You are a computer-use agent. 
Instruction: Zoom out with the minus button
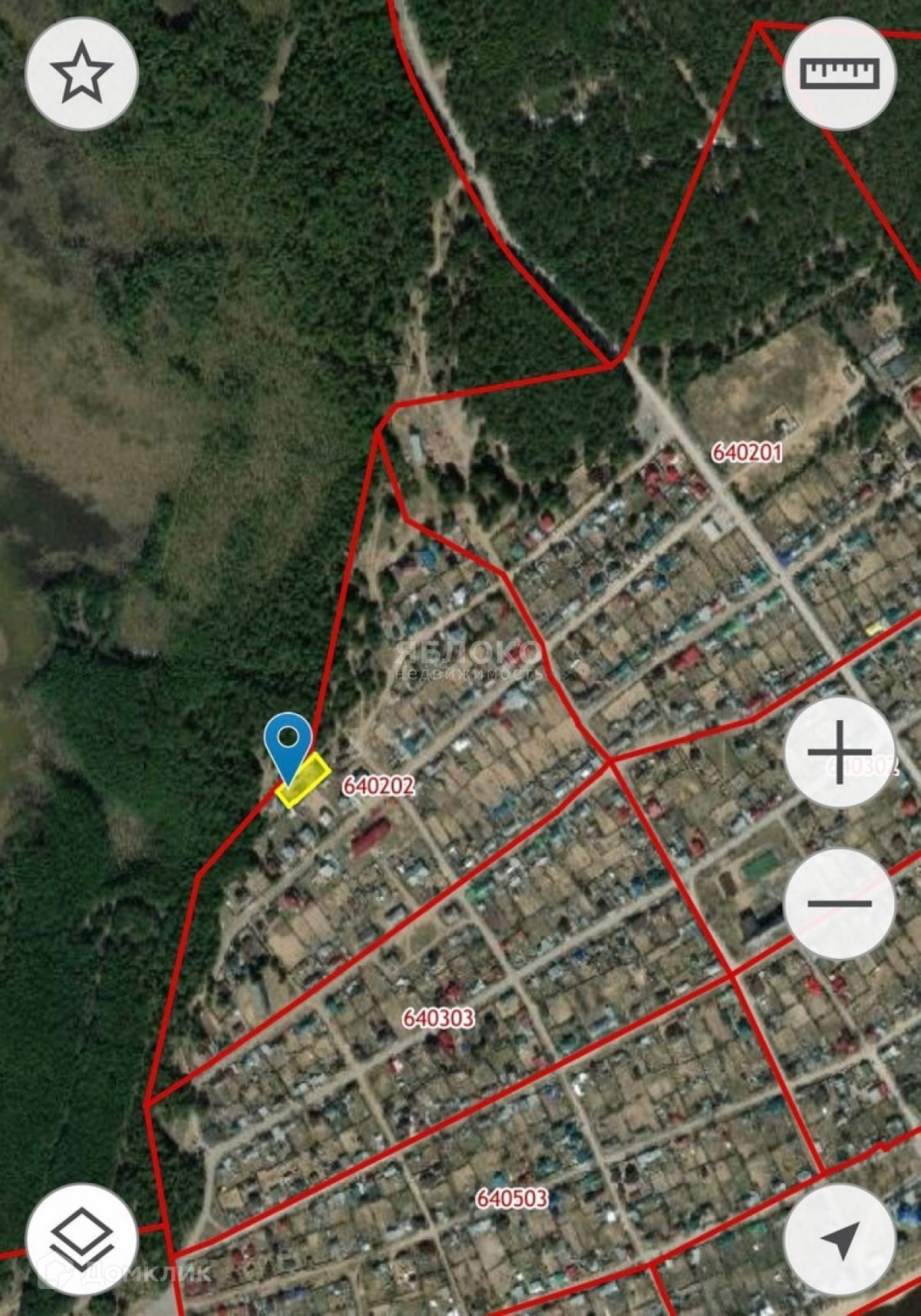click(x=840, y=904)
